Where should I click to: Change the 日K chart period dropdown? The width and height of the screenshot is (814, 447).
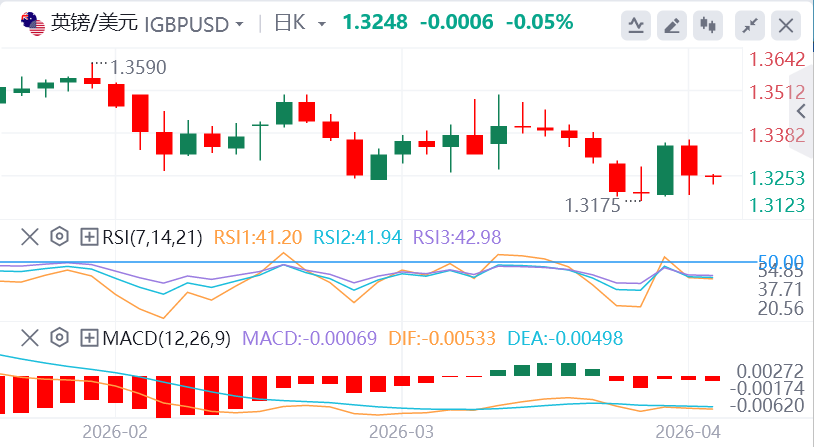coord(300,23)
